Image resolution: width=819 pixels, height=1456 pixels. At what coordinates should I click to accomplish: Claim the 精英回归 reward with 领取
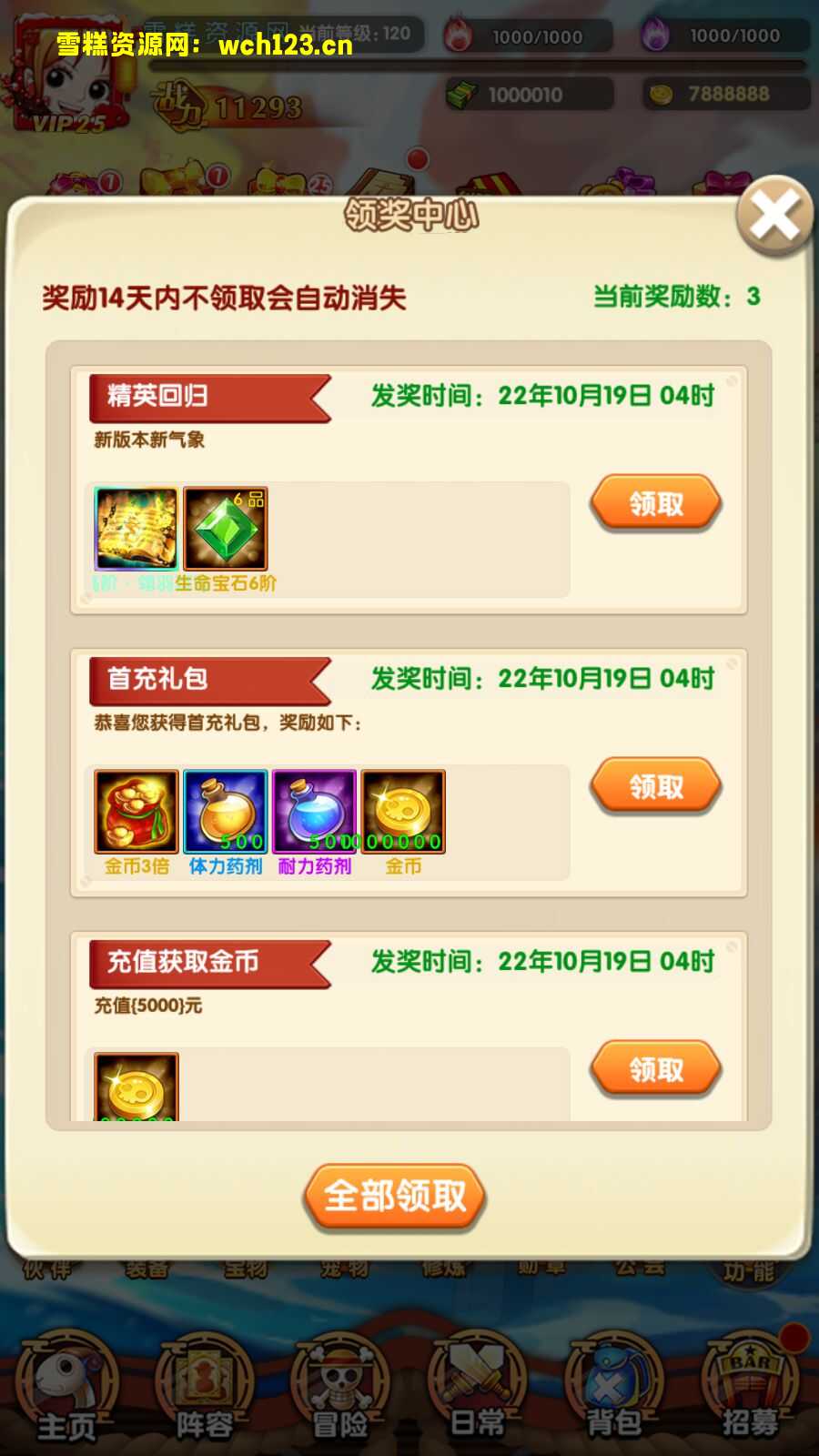(x=656, y=501)
